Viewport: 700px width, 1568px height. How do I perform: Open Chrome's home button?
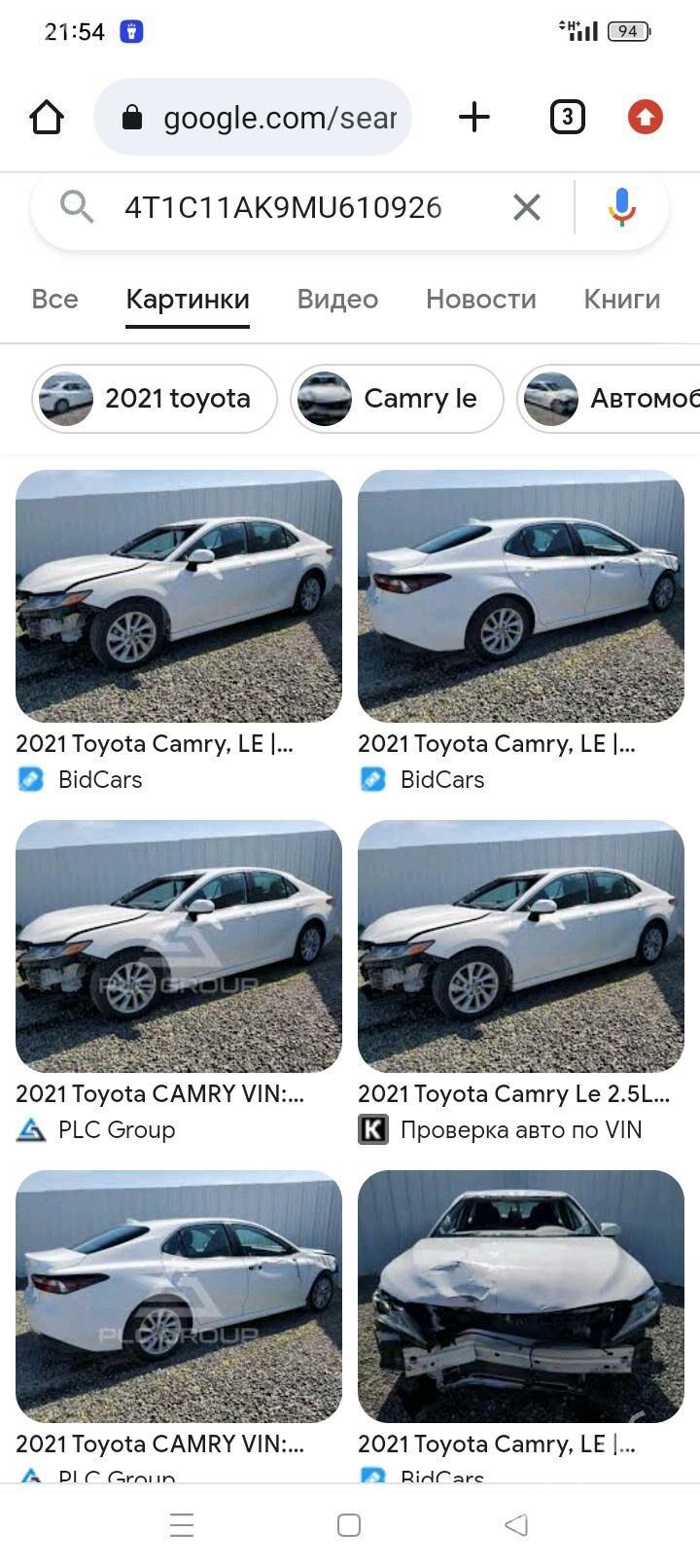[x=46, y=117]
